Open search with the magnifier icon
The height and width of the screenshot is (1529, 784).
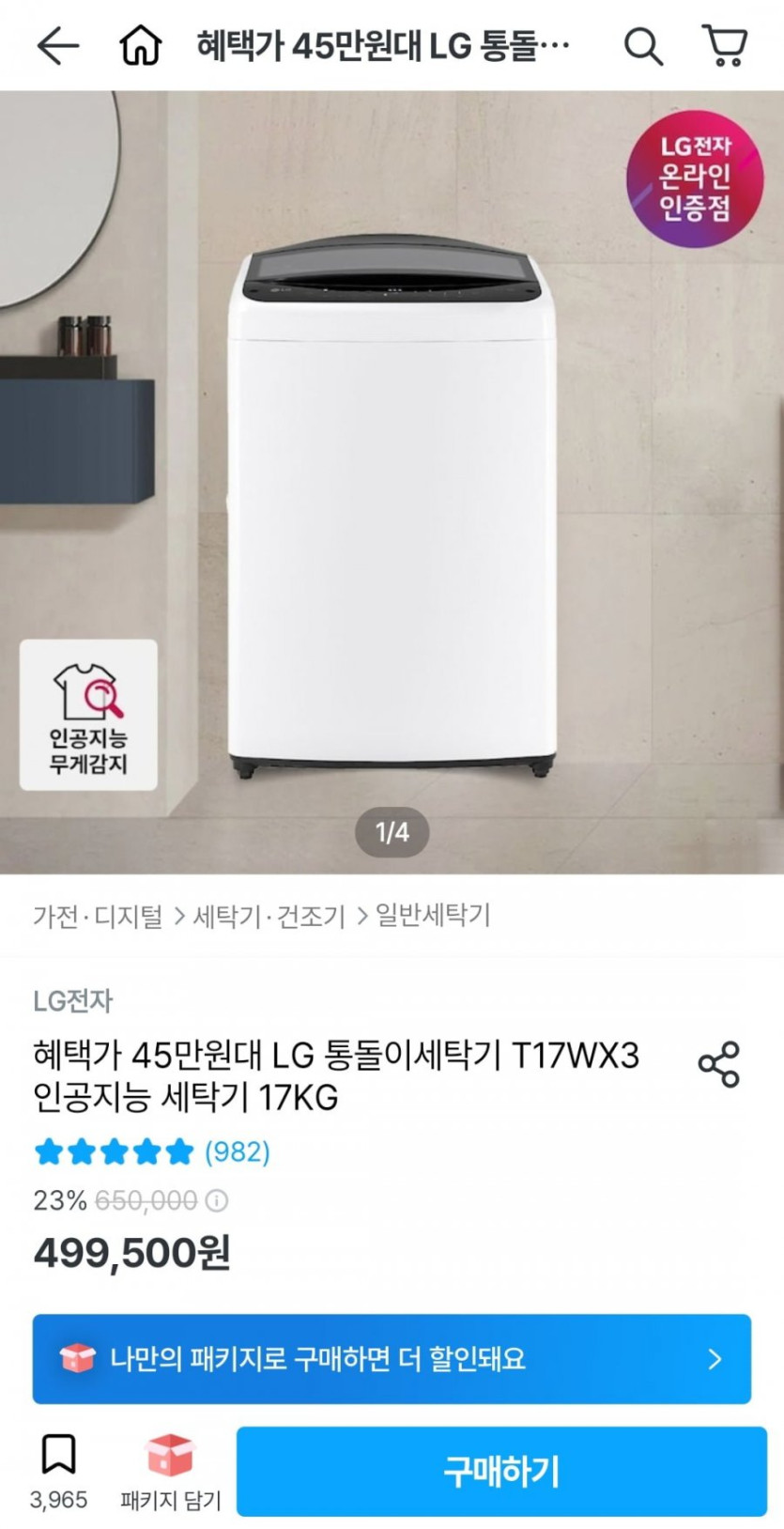643,46
